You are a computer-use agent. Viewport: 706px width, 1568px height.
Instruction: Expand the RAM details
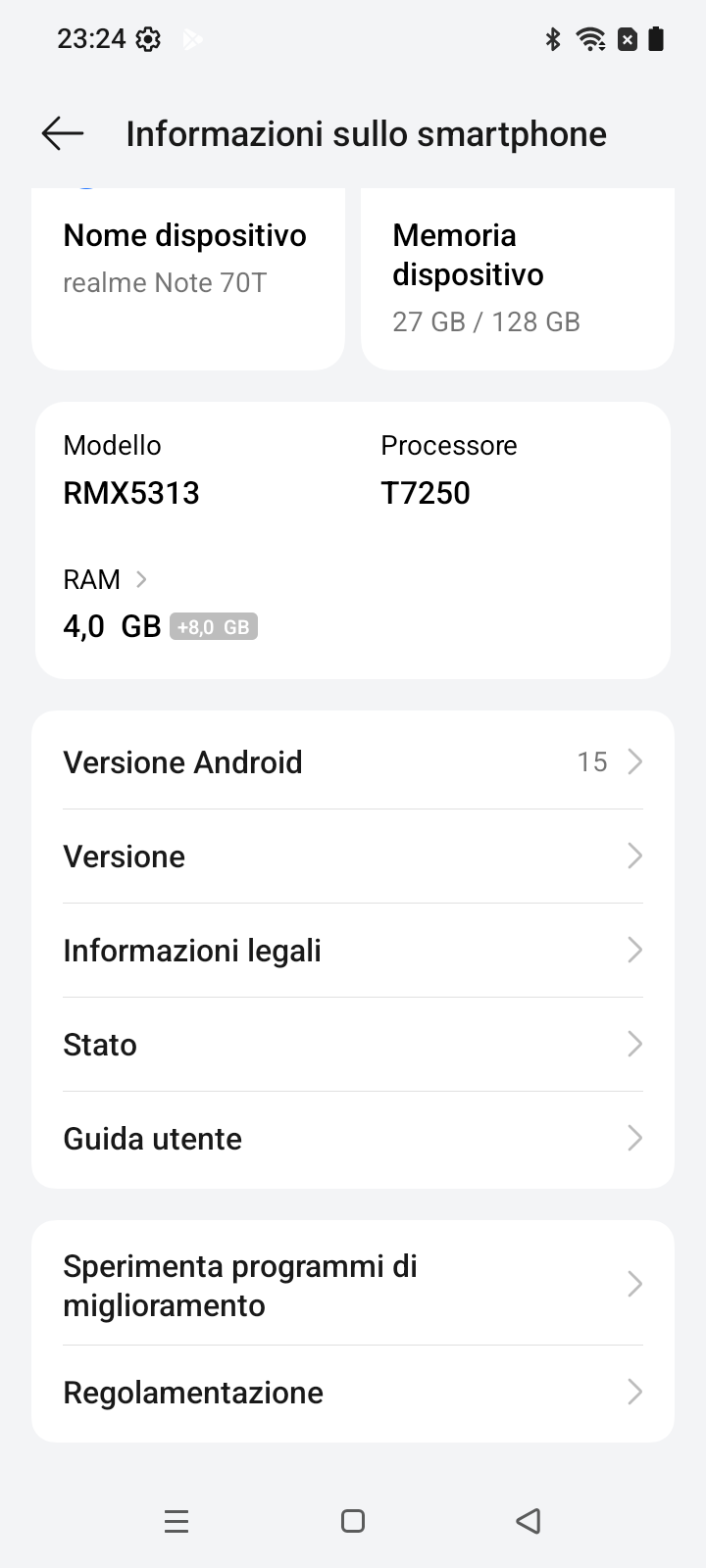[106, 579]
